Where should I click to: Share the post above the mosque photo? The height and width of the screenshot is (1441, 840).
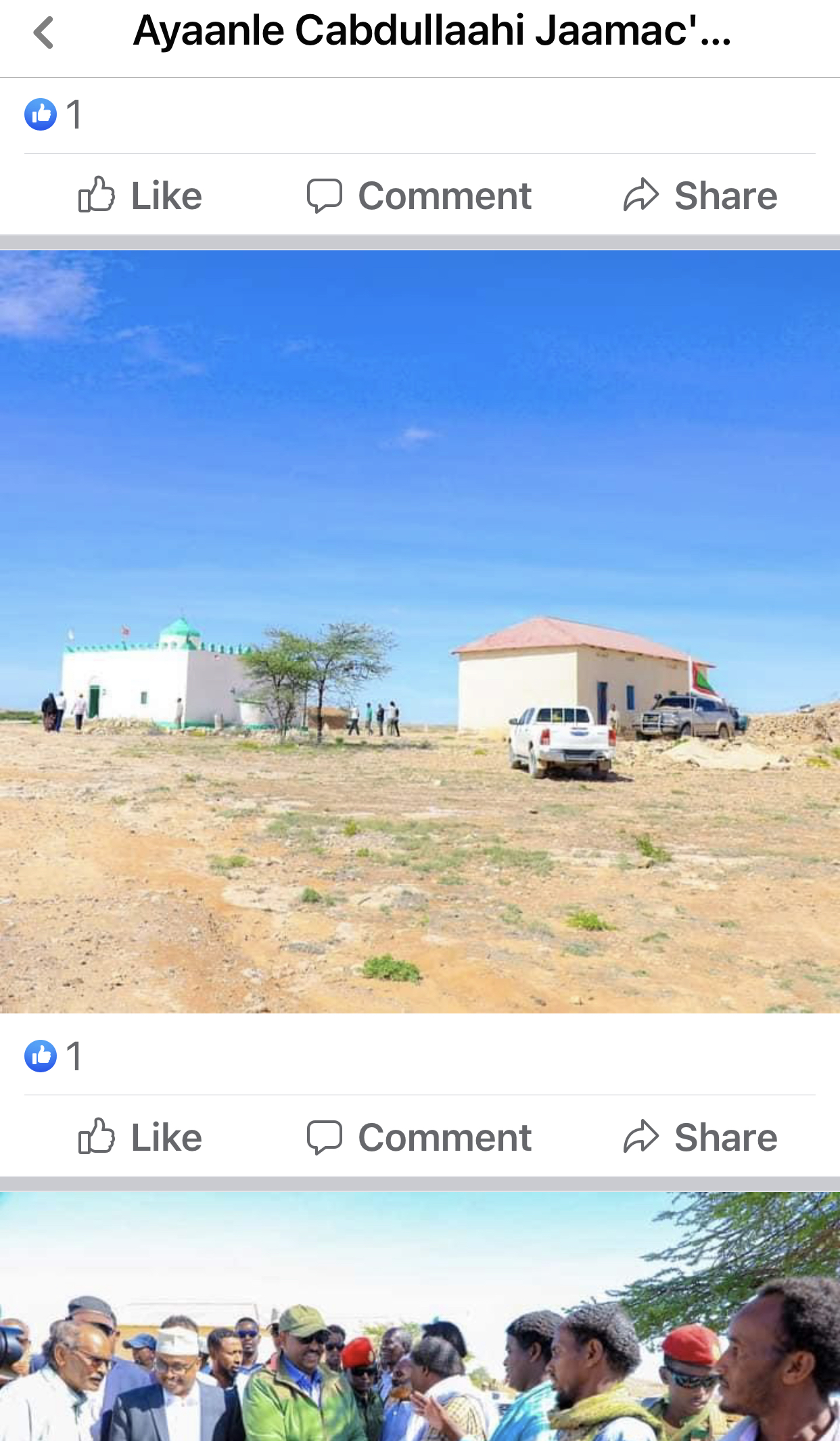coord(700,196)
